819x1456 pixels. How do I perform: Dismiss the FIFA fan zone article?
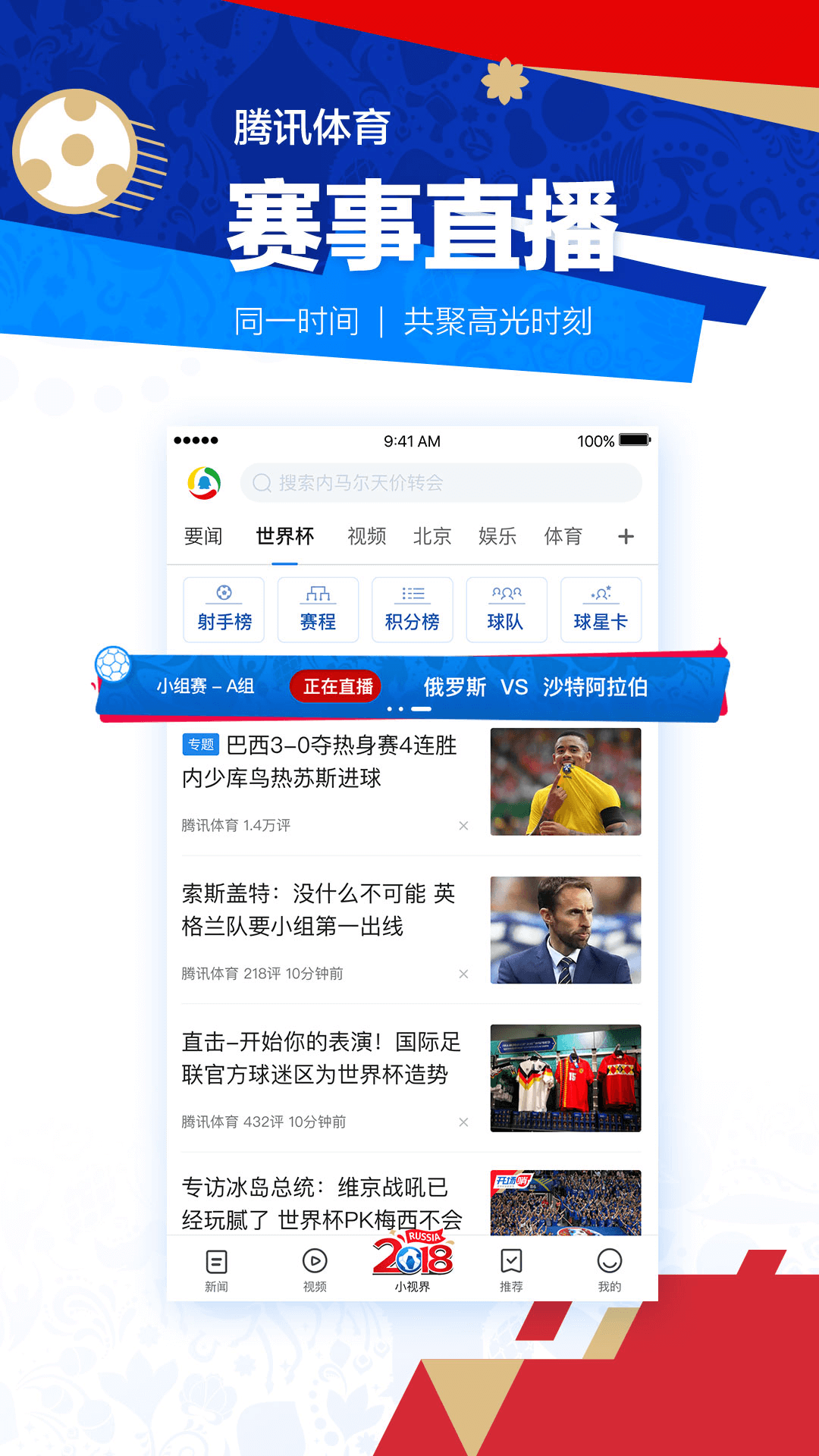463,1123
